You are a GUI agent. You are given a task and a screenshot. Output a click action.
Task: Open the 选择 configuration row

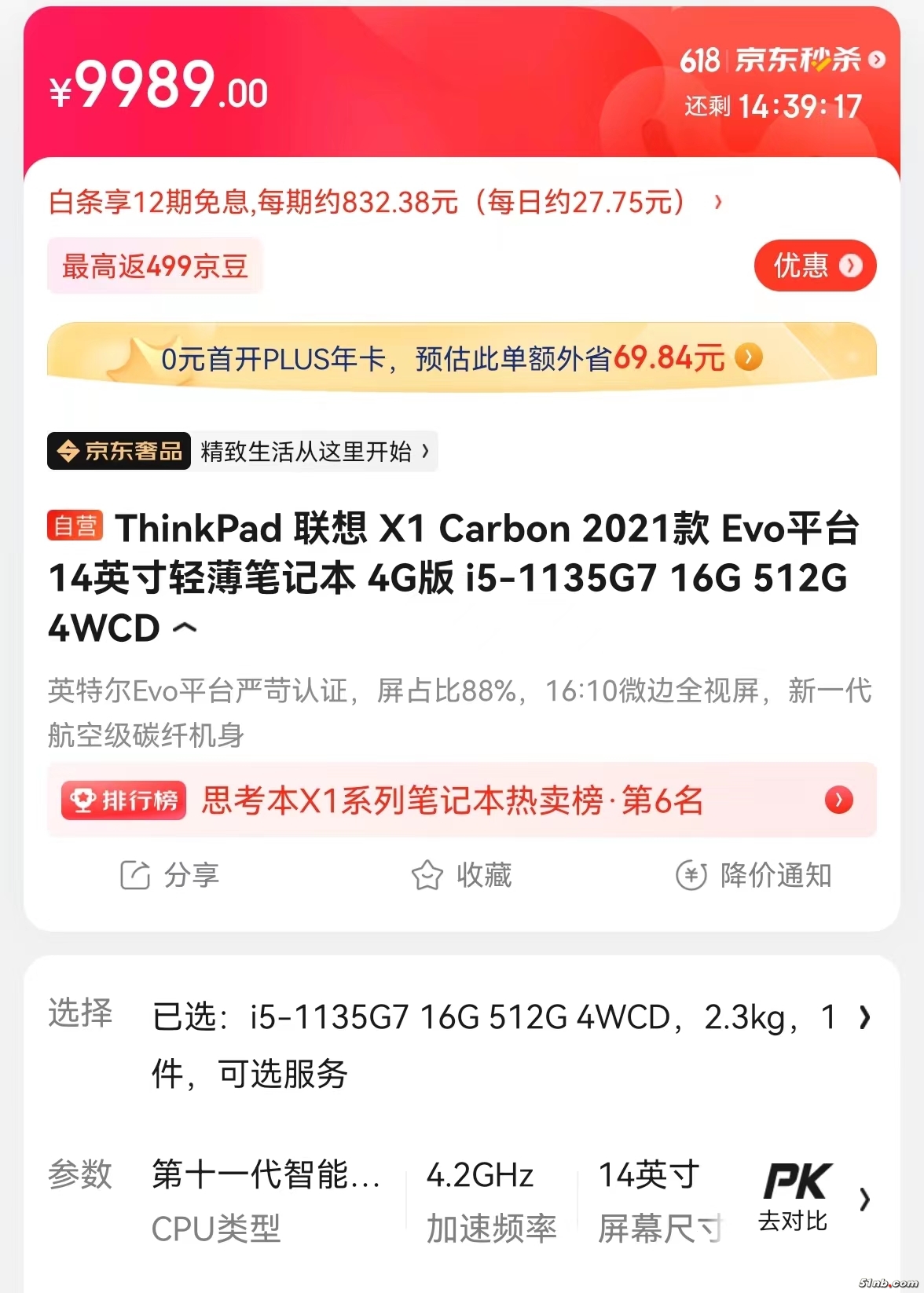point(503,1017)
